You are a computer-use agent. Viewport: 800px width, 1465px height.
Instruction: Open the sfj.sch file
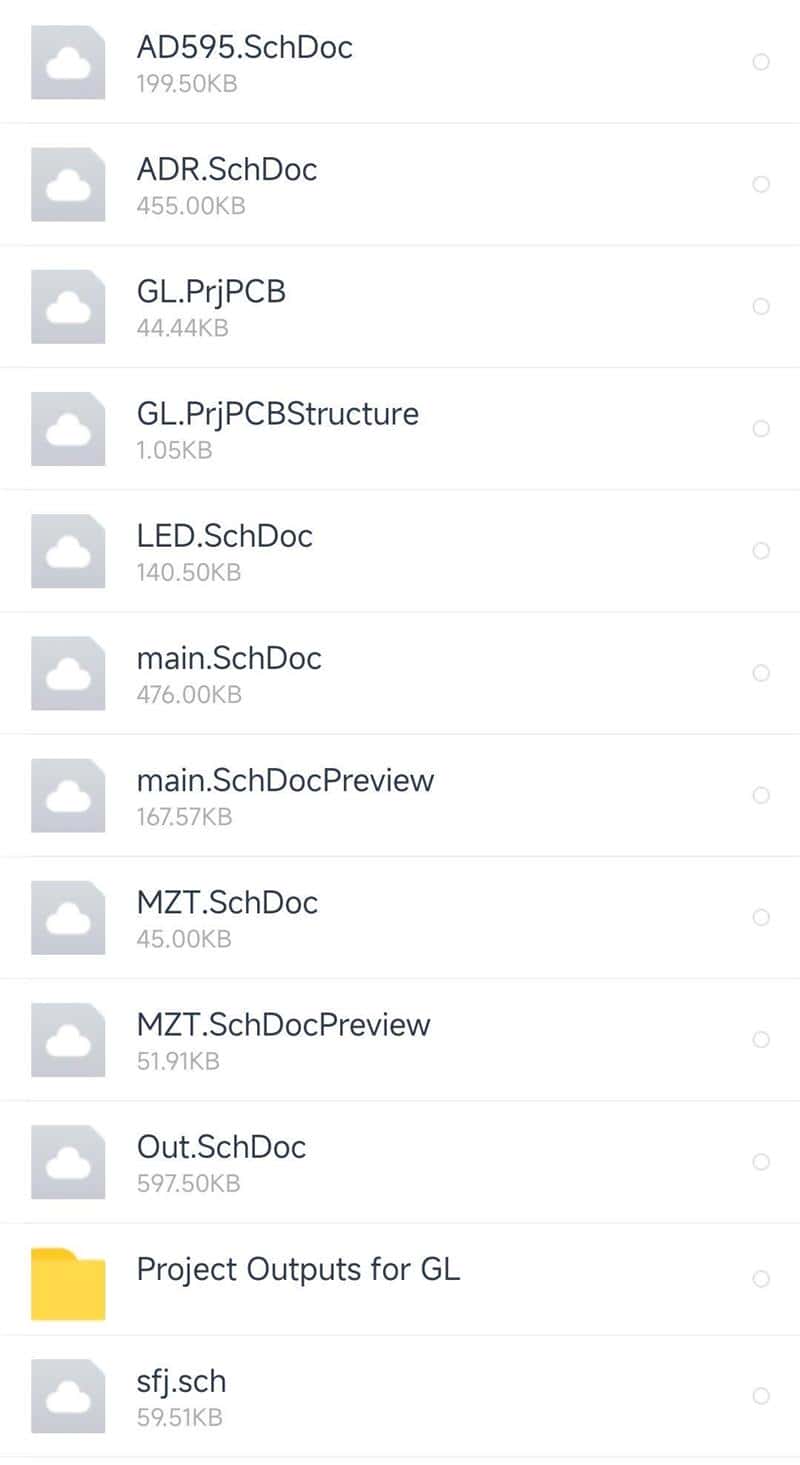click(x=181, y=1382)
